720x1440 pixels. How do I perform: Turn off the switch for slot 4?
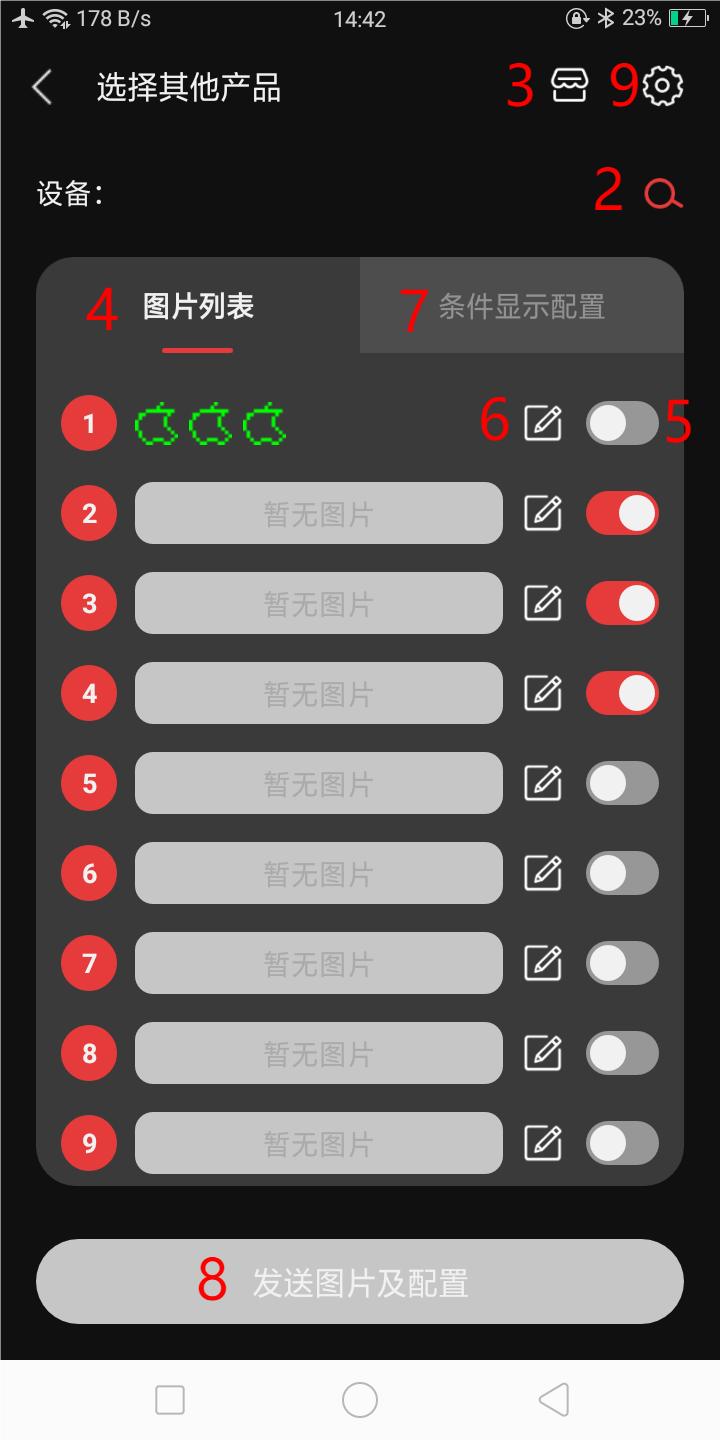622,693
